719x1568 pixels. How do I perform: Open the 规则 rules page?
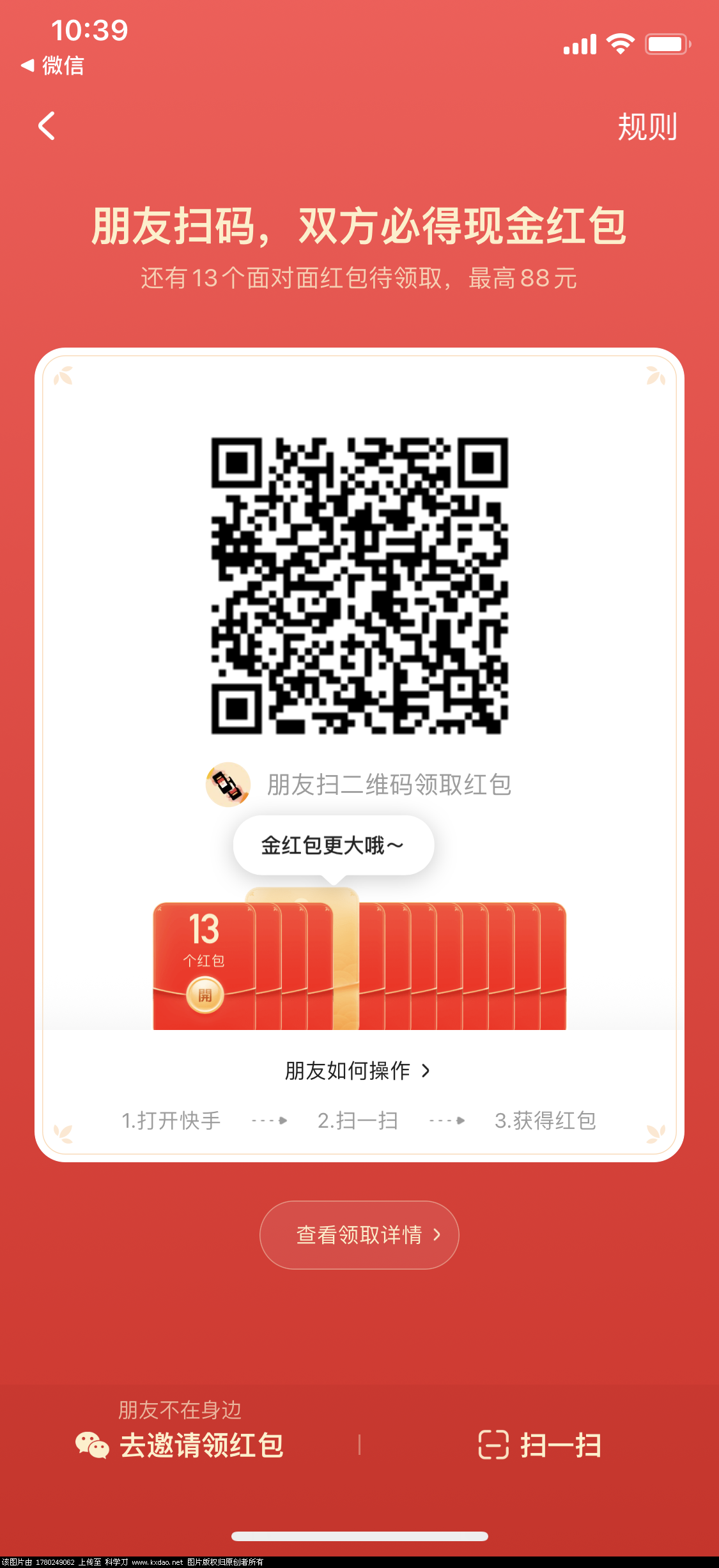pos(647,127)
